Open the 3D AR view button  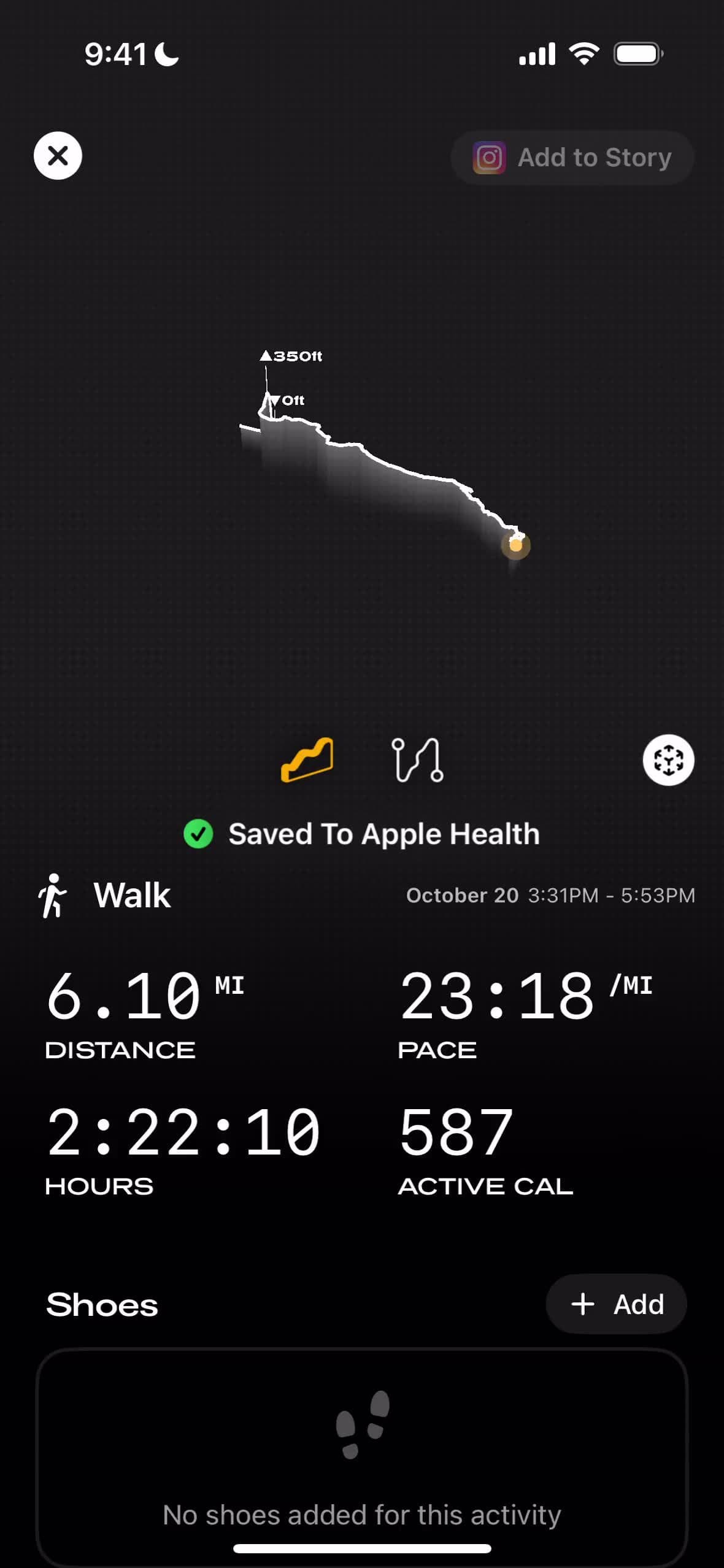click(x=668, y=760)
